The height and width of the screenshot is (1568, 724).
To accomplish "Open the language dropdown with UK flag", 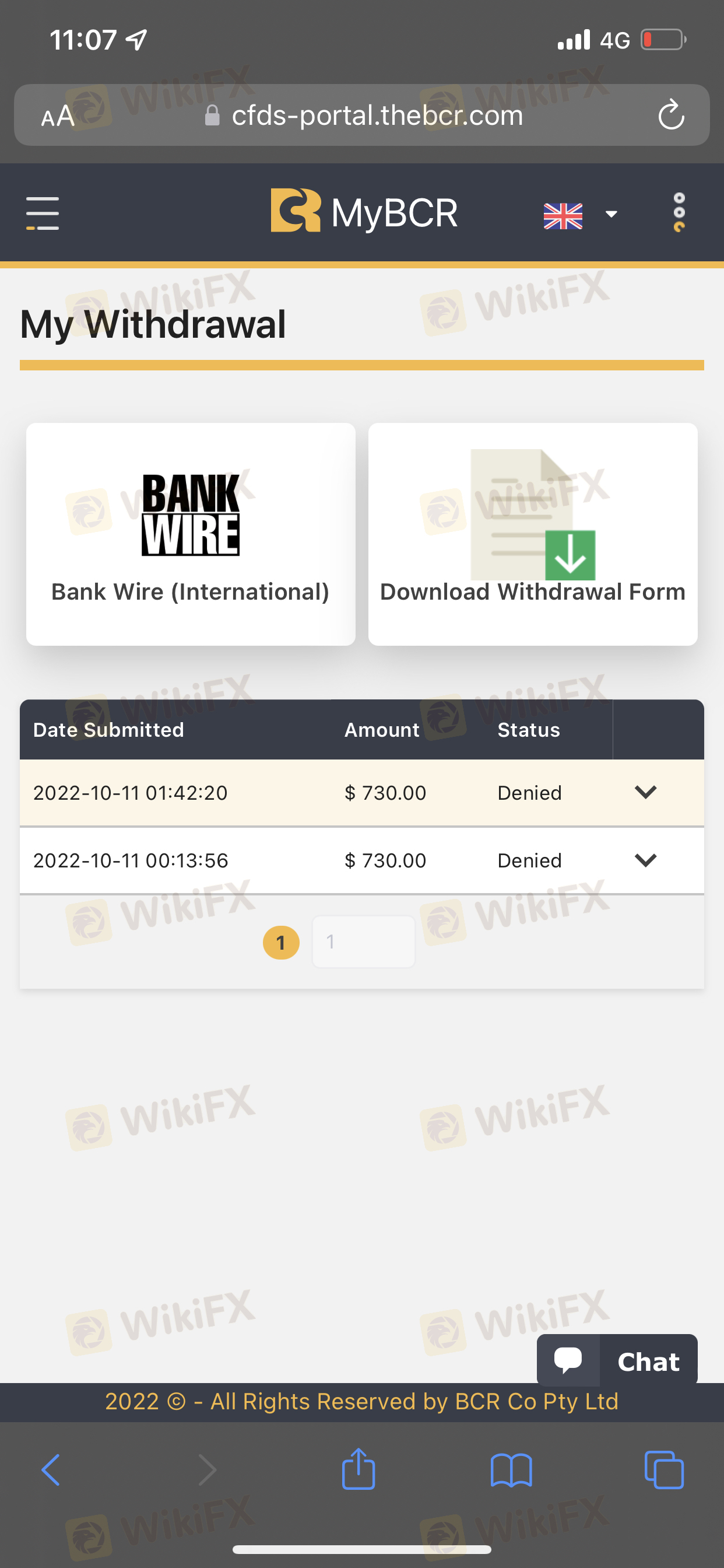I will (x=580, y=215).
